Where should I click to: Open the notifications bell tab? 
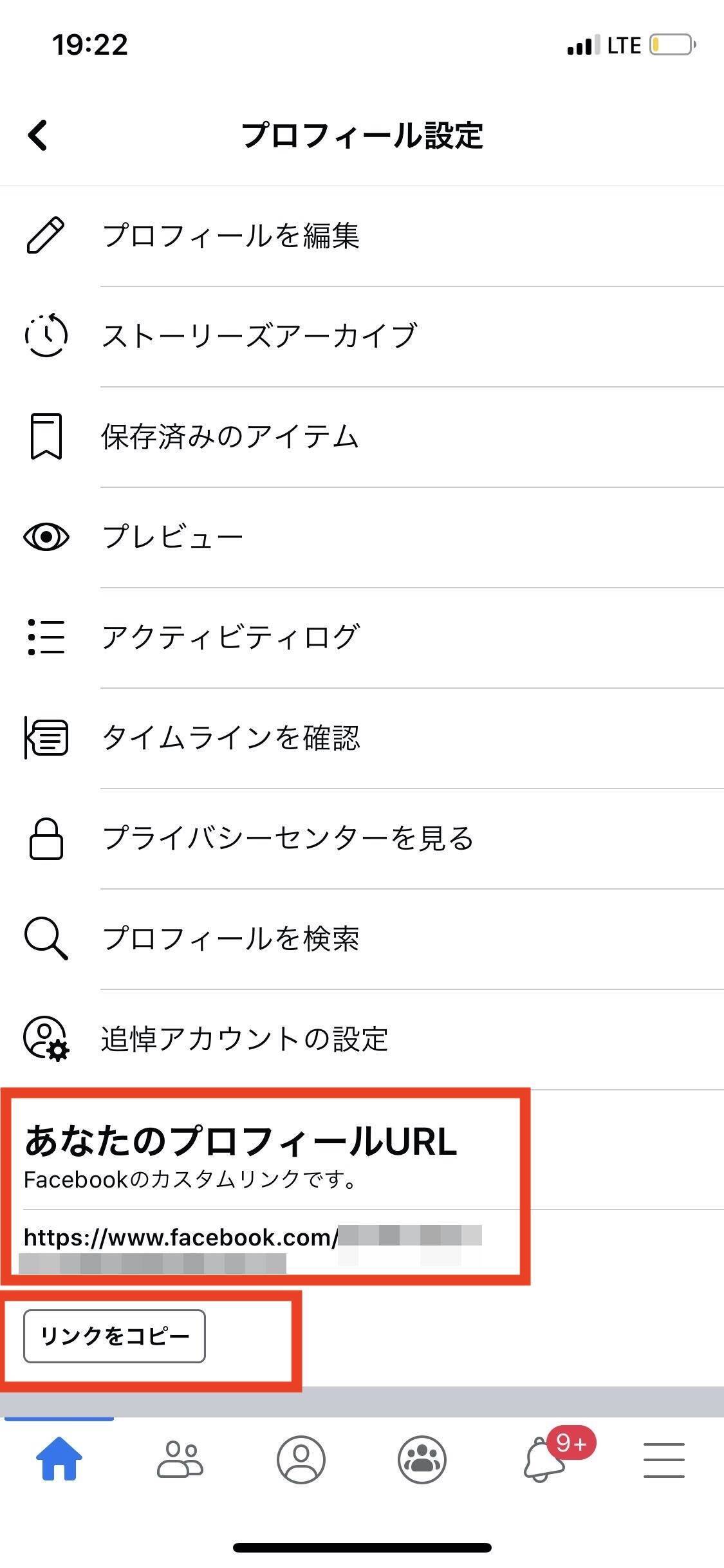(x=544, y=1459)
